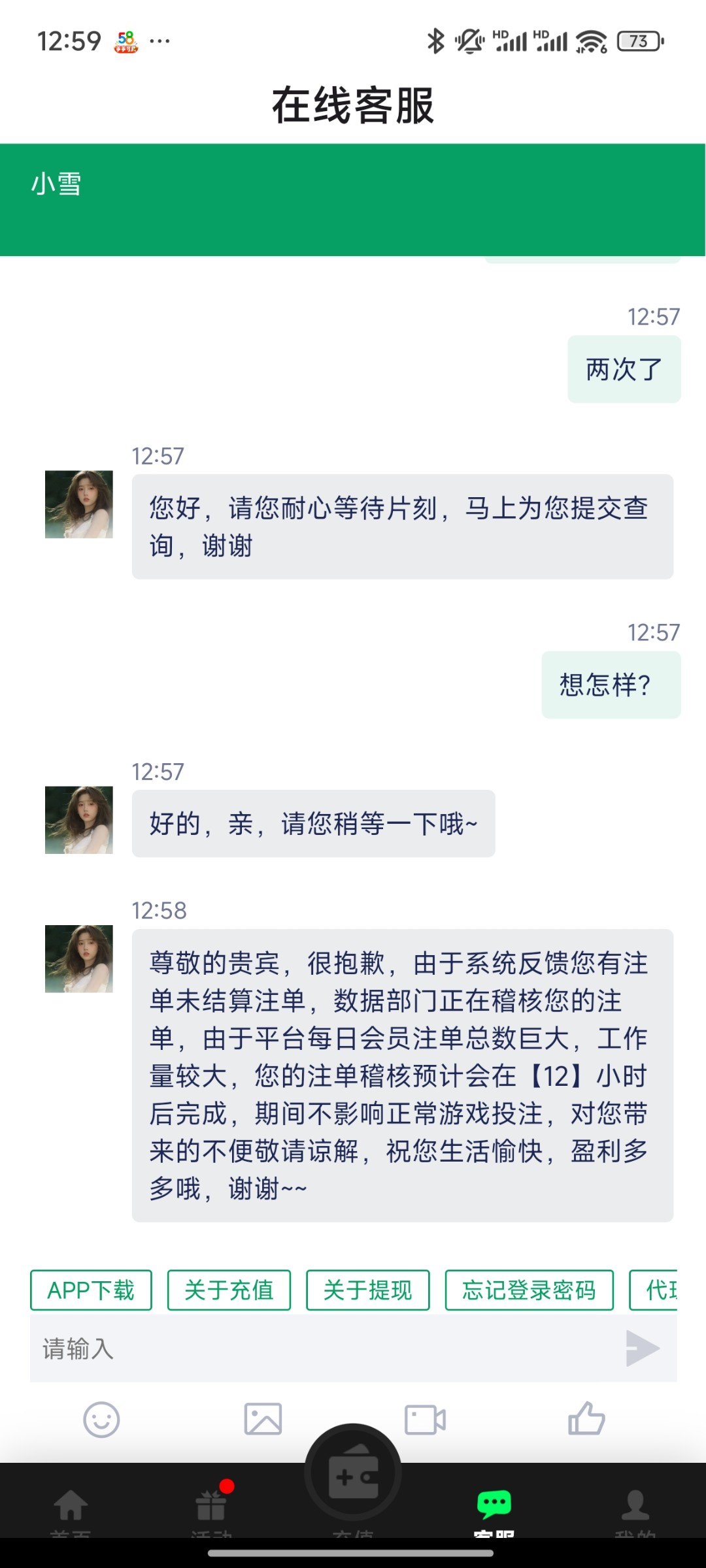The height and width of the screenshot is (1568, 706).
Task: Tap the 忘记登录密码 chip
Action: [x=529, y=1290]
